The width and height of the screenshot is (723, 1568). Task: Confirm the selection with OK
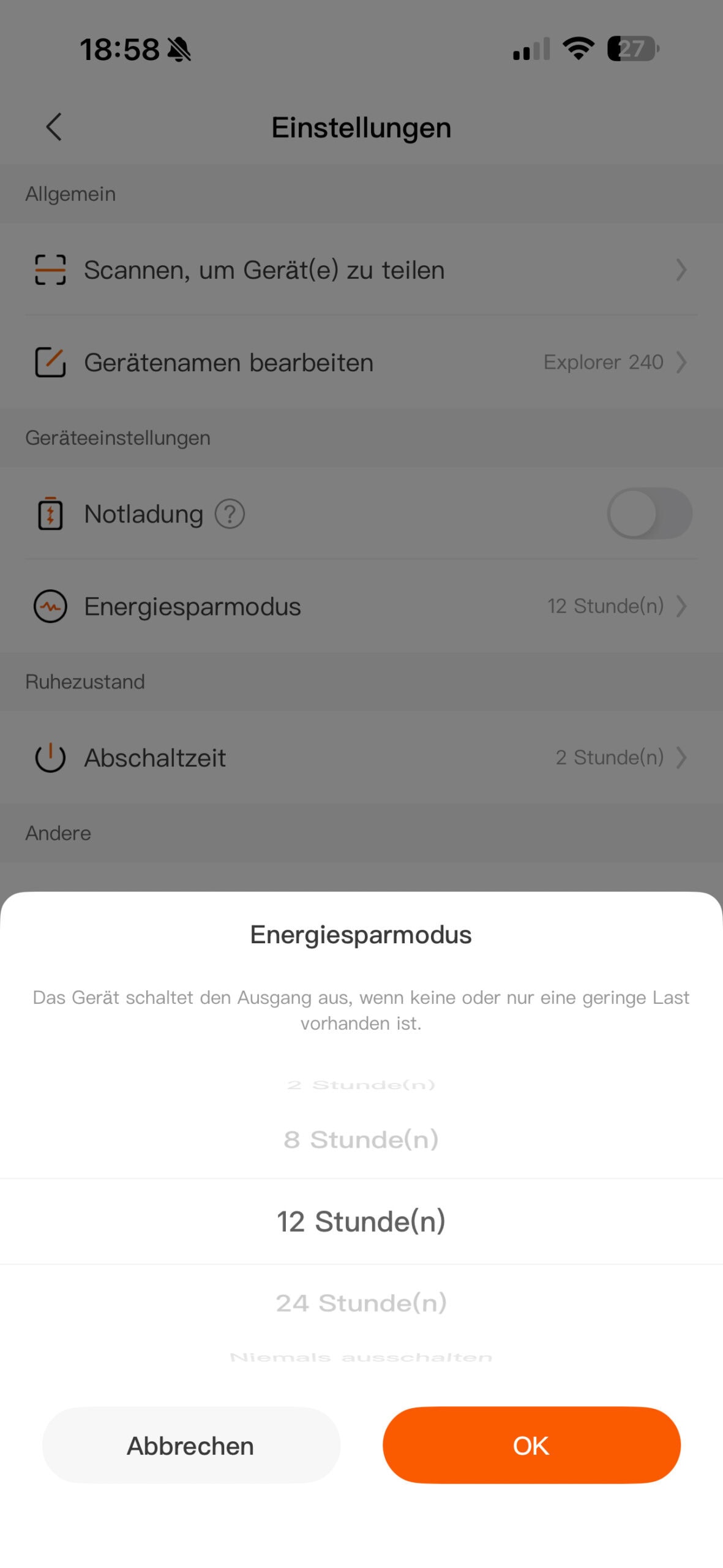pos(531,1445)
